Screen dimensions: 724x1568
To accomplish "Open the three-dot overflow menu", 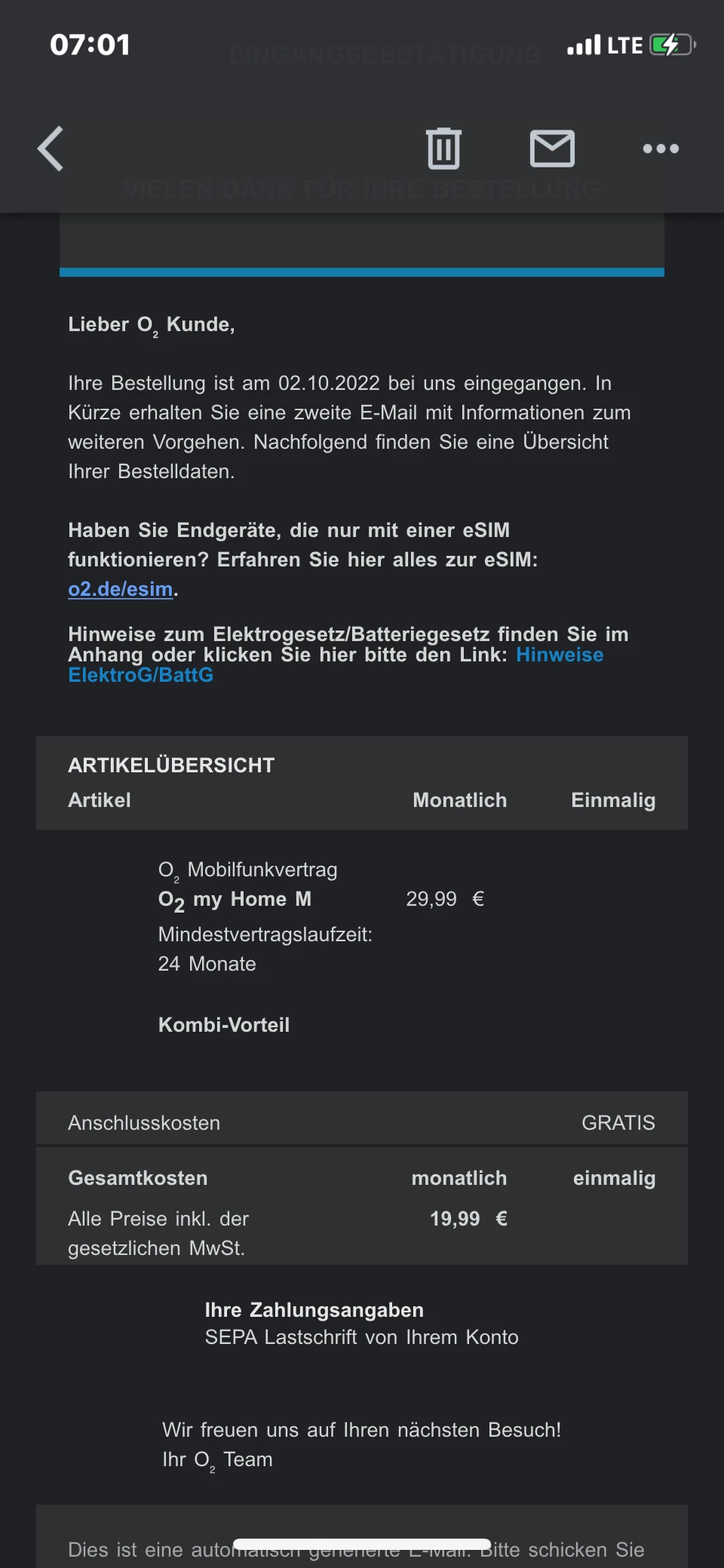I will click(661, 149).
